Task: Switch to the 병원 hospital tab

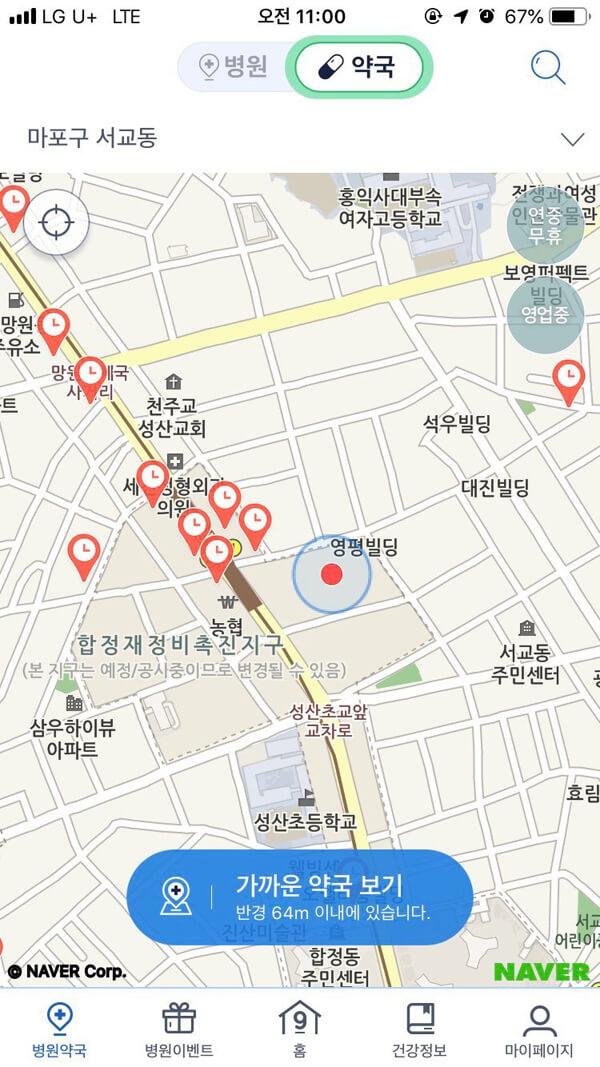Action: 234,67
